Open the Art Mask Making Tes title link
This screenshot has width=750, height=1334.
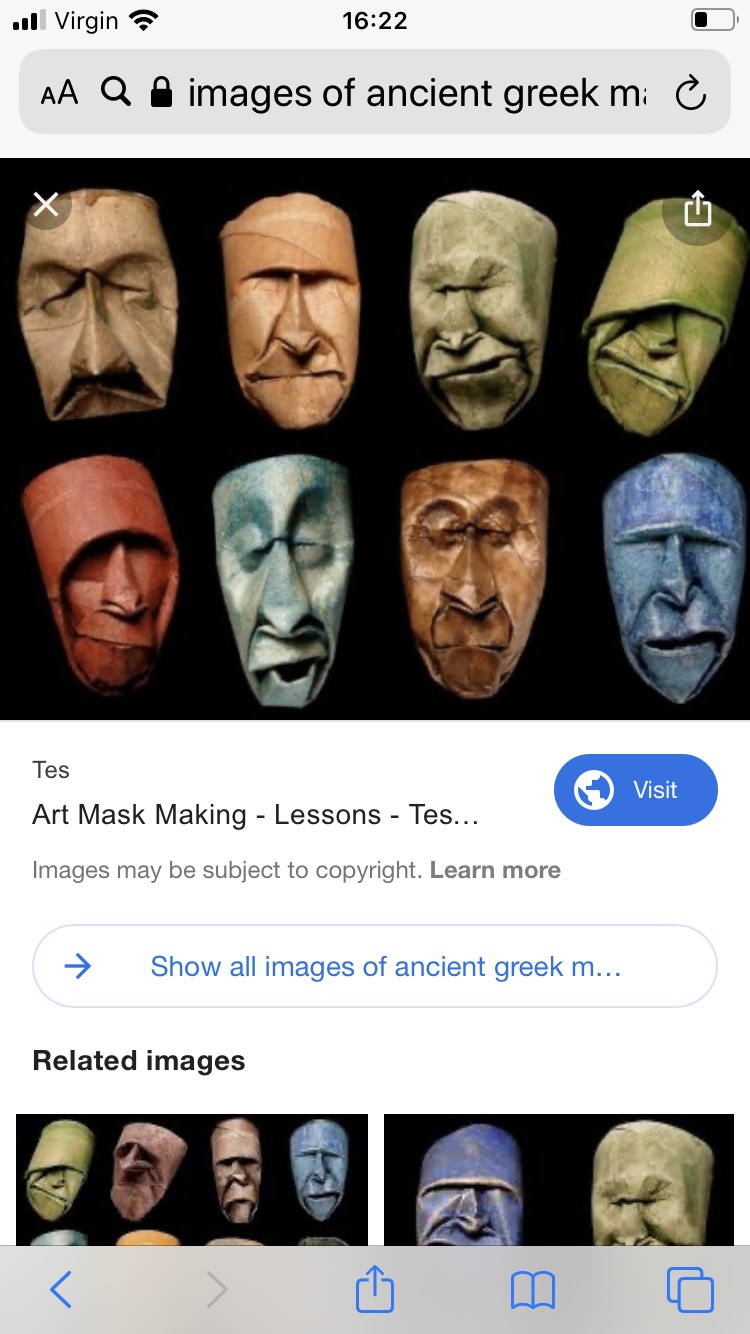[x=256, y=815]
